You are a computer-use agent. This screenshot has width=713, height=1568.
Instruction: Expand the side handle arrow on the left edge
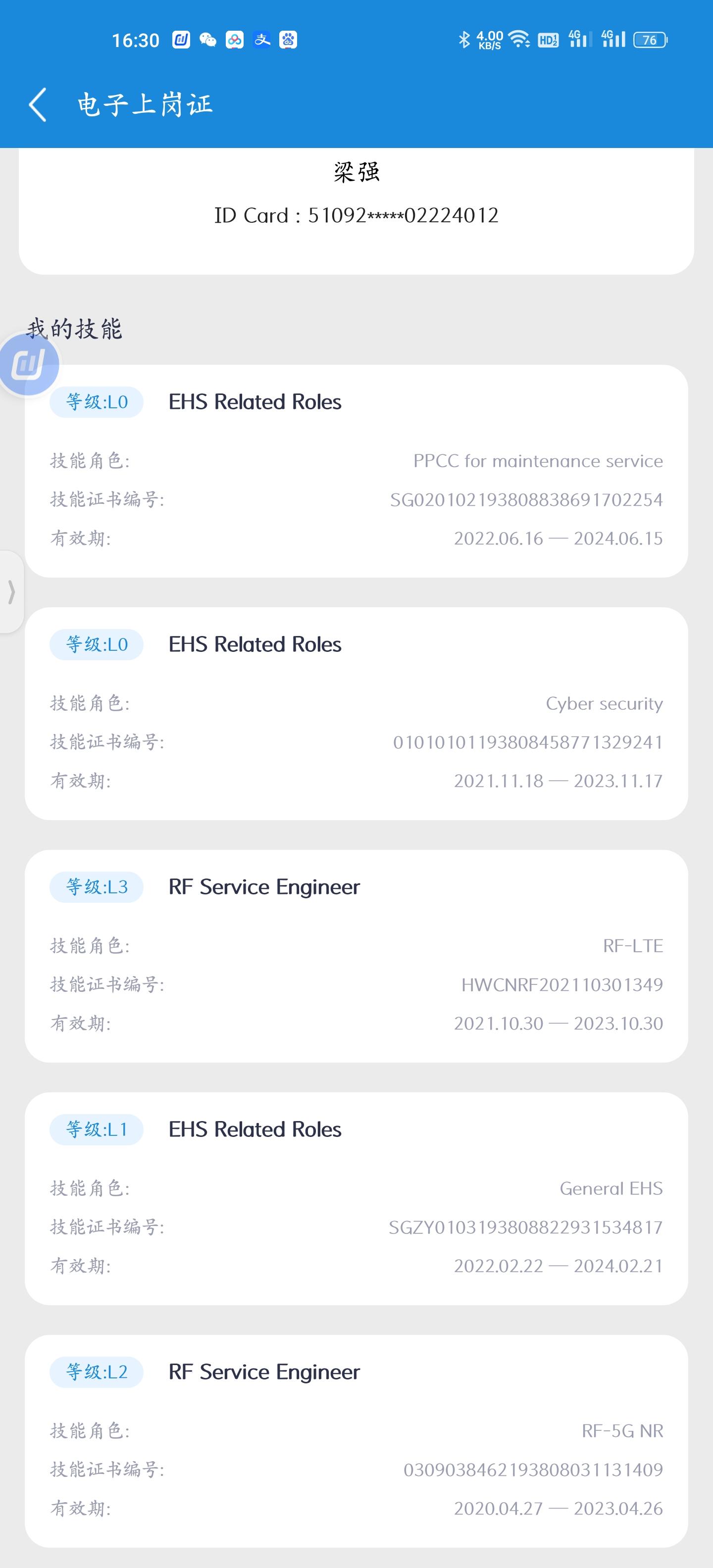pos(11,591)
